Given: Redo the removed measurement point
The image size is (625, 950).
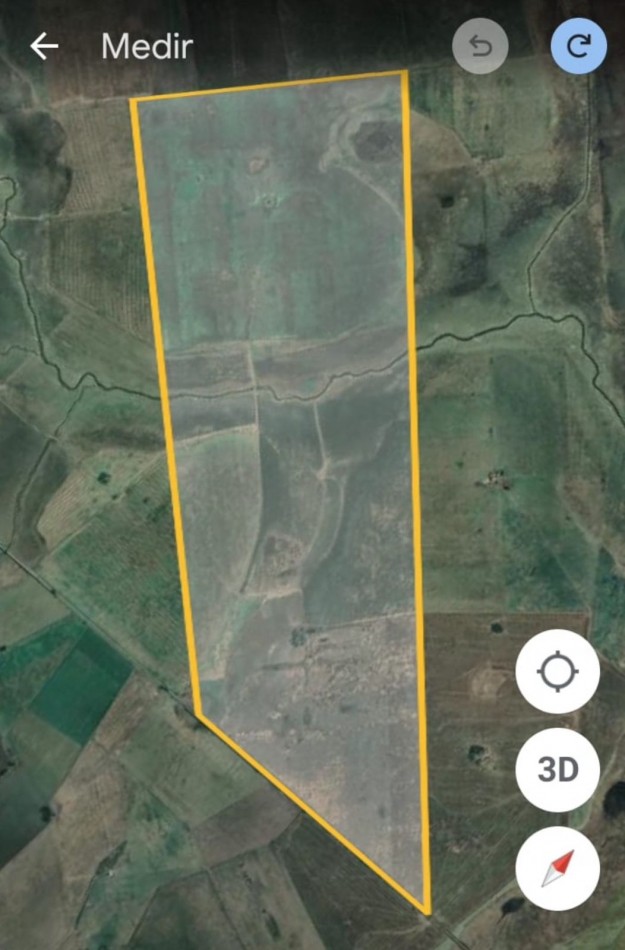Looking at the screenshot, I should pyautogui.click(x=578, y=46).
